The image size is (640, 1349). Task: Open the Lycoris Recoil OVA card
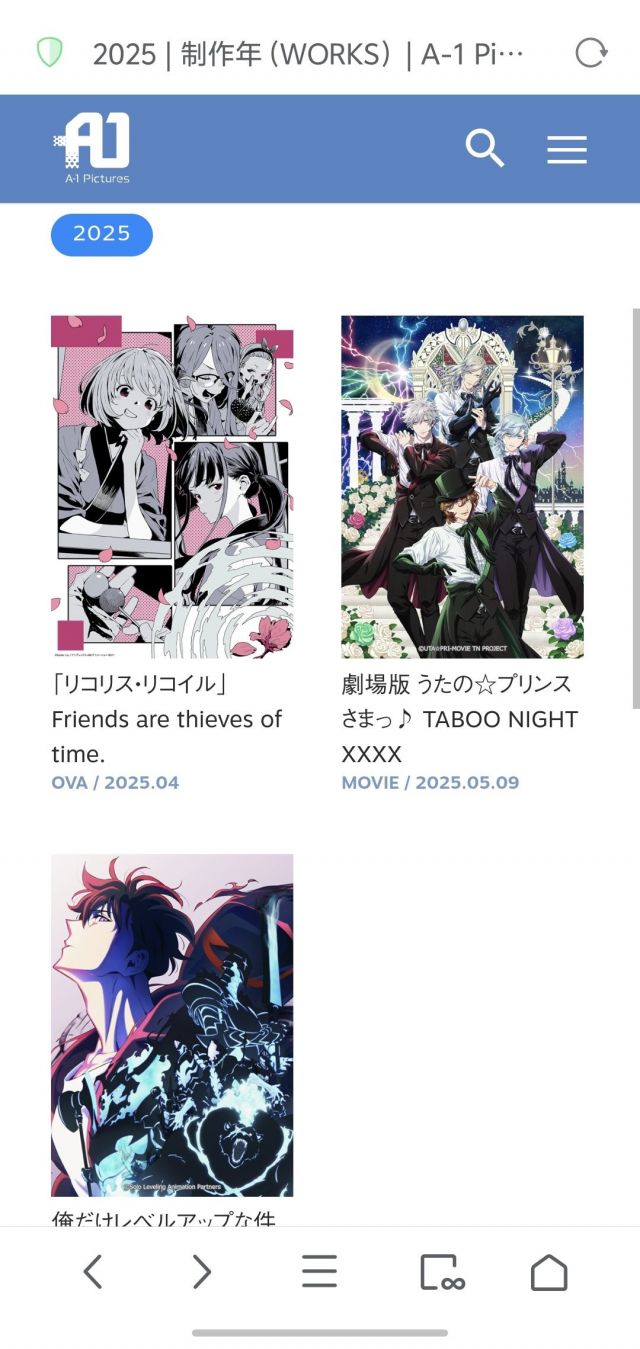point(172,487)
